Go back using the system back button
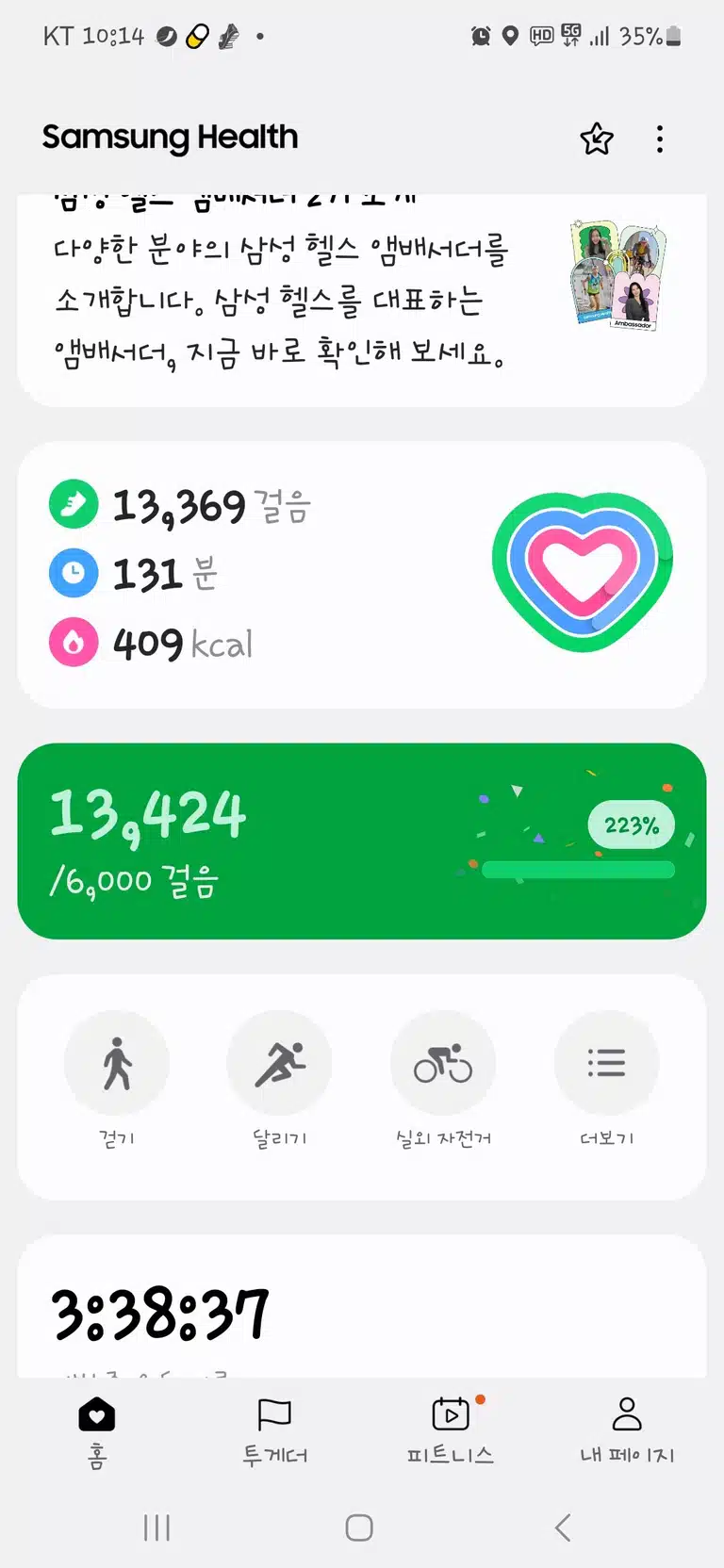 (563, 1527)
